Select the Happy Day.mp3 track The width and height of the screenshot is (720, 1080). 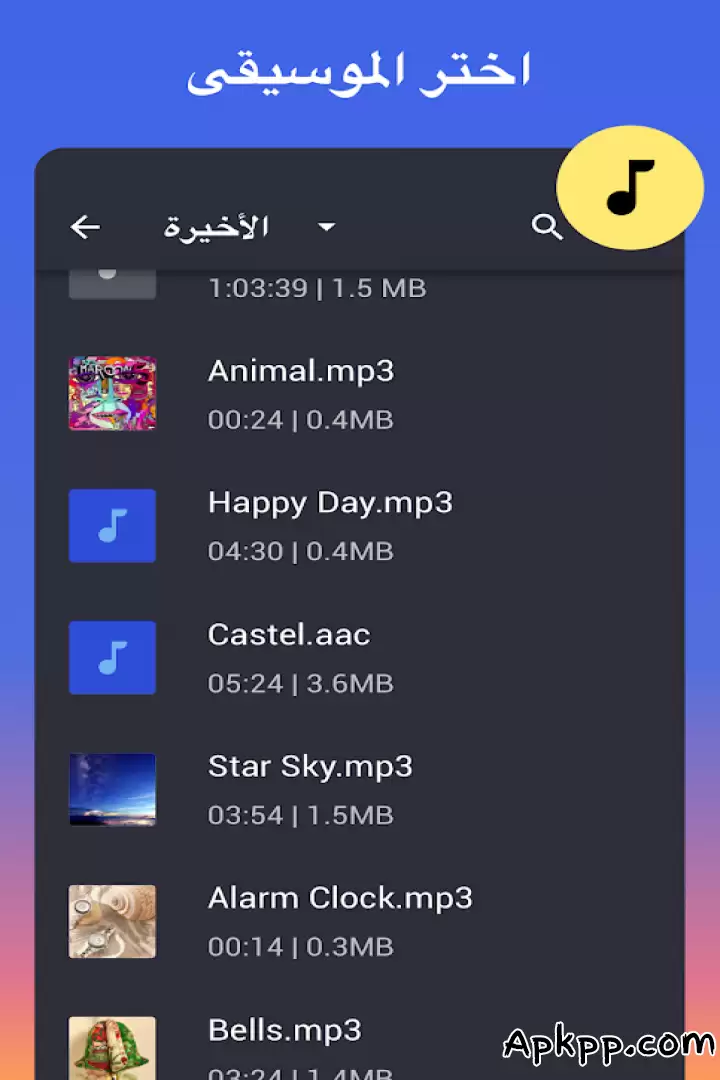[330, 503]
